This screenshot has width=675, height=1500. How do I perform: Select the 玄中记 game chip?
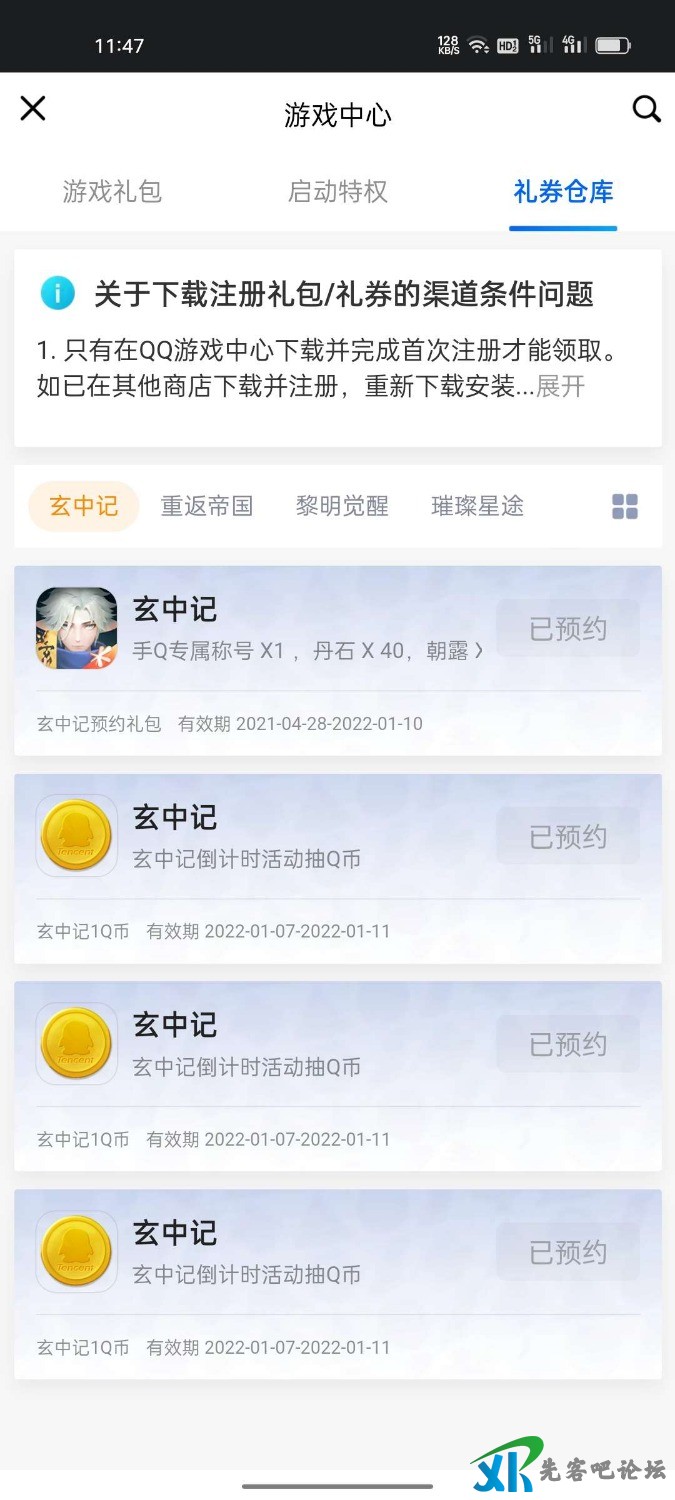(84, 506)
